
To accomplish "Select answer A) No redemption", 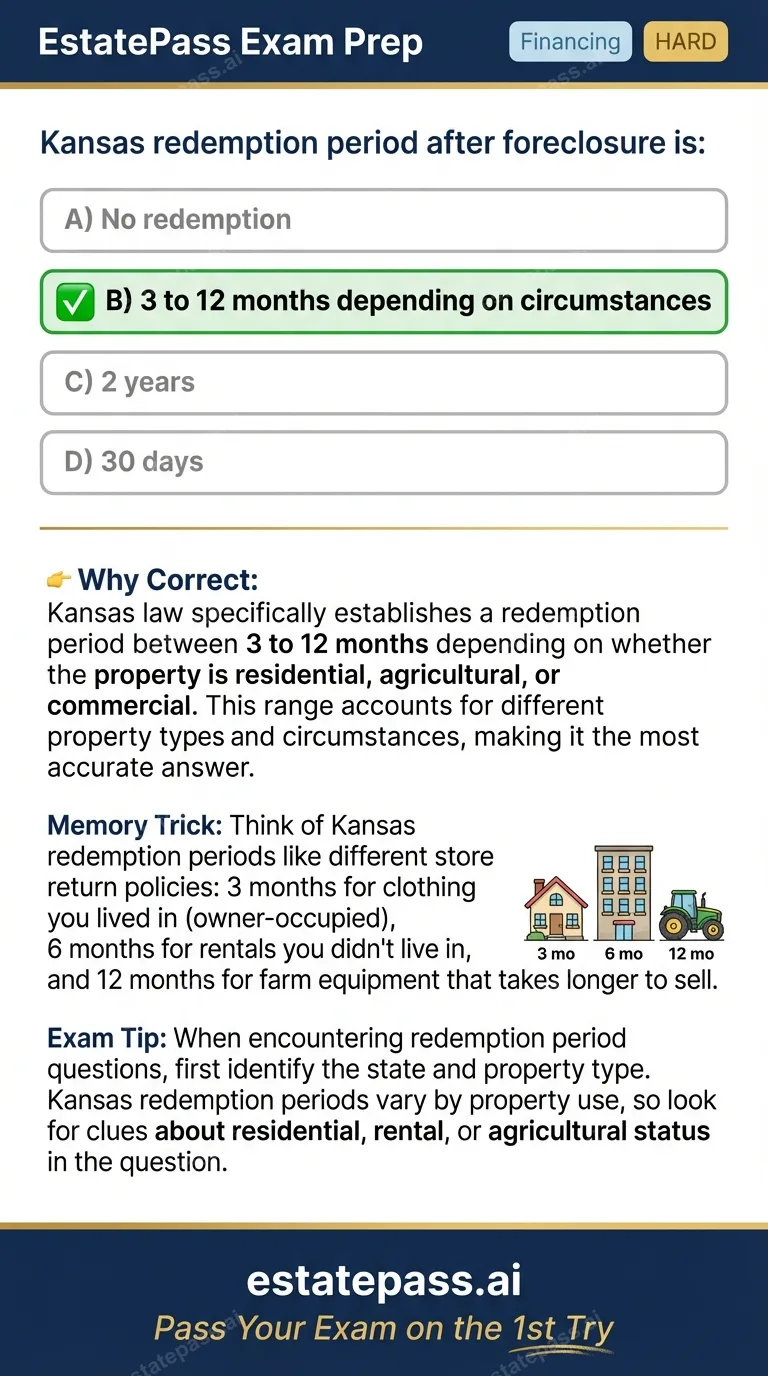I will tap(384, 220).
